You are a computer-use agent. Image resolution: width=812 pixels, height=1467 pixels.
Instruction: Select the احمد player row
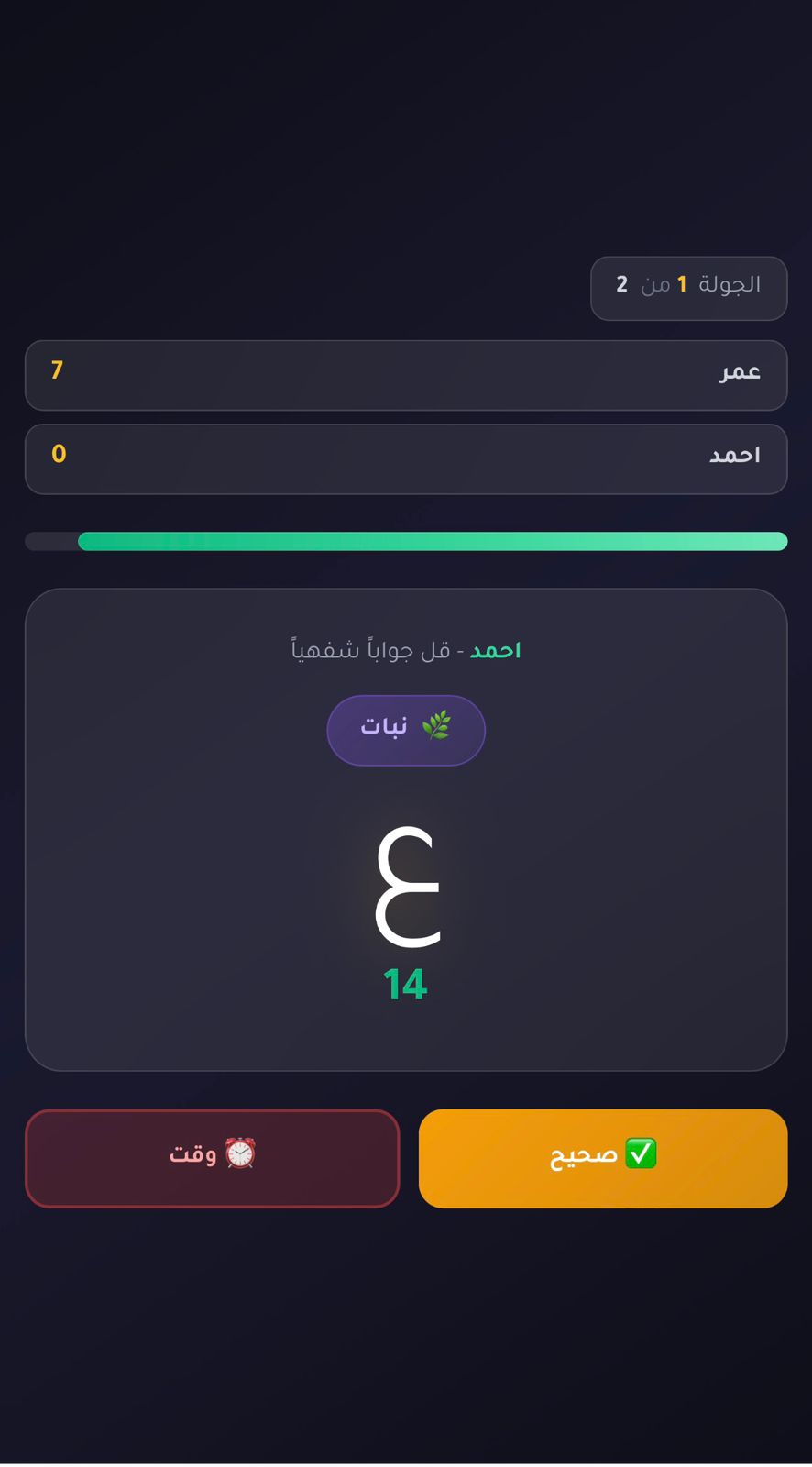click(x=406, y=458)
